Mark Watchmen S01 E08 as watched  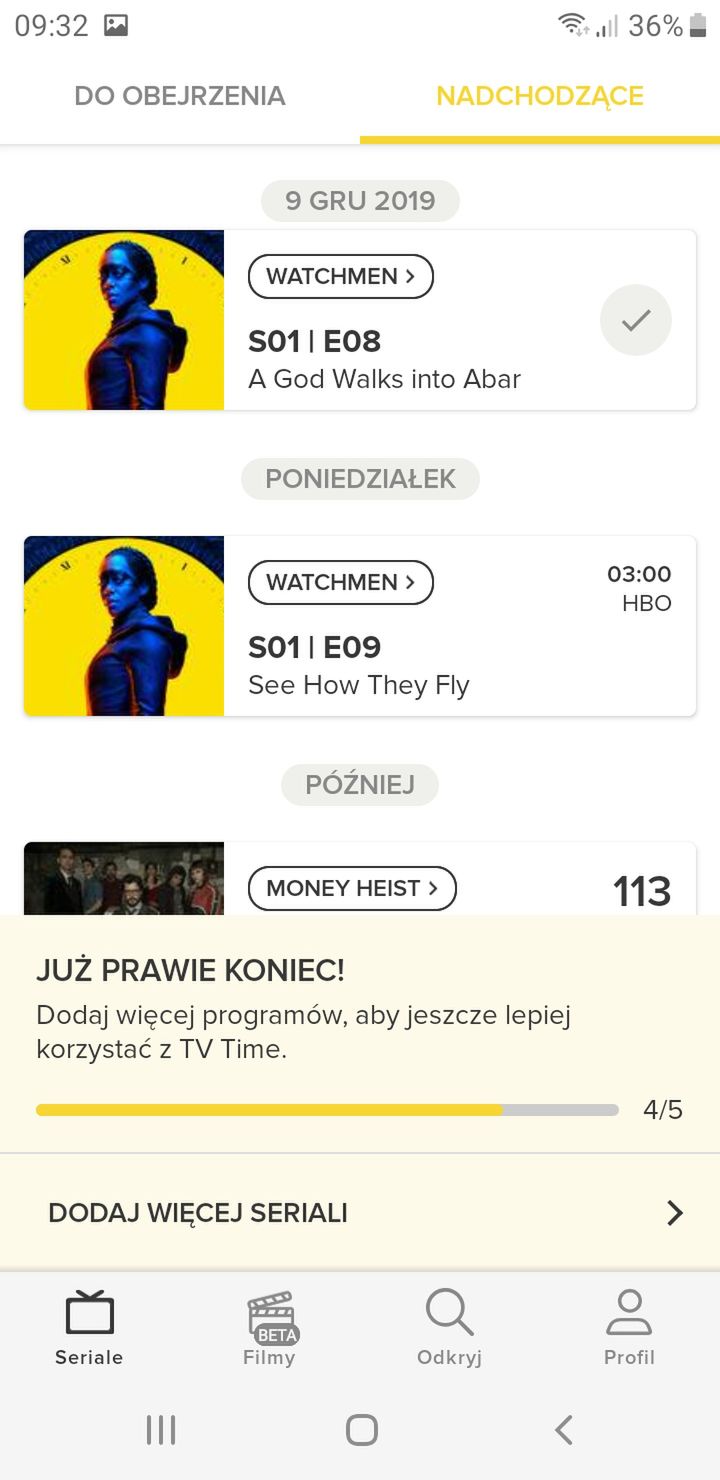[x=636, y=320]
